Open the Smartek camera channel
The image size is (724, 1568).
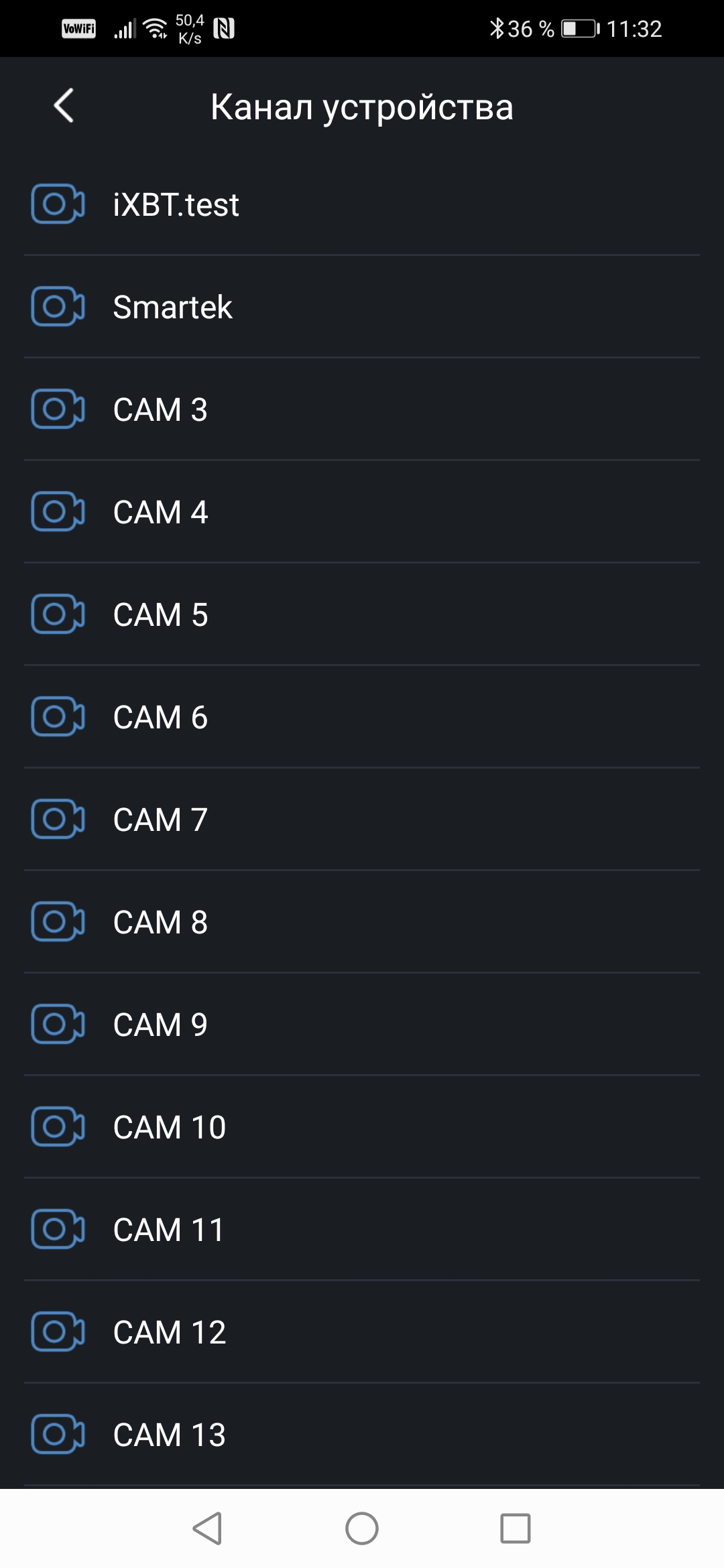coord(172,307)
